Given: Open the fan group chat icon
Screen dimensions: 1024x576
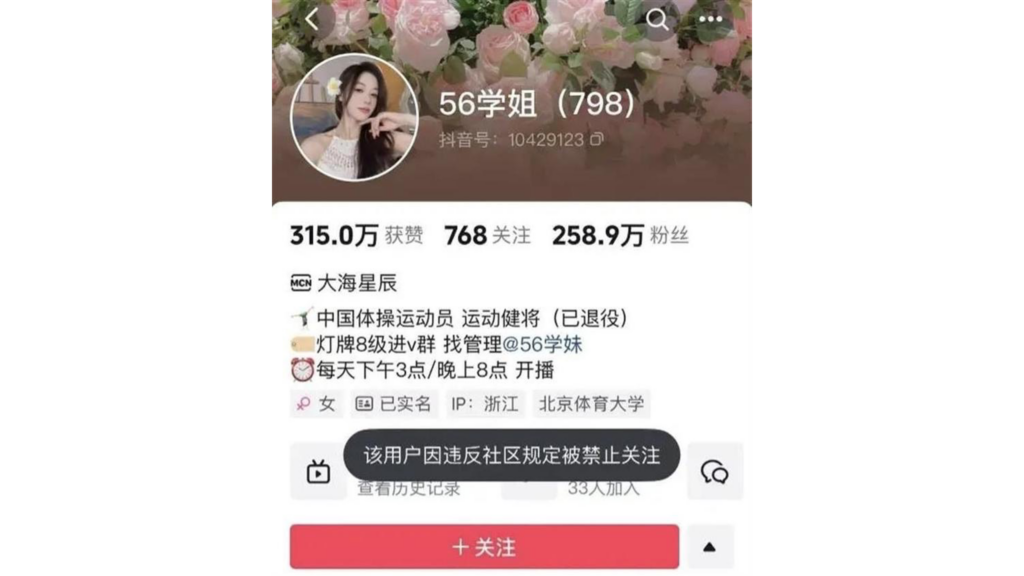Looking at the screenshot, I should pyautogui.click(x=714, y=472).
